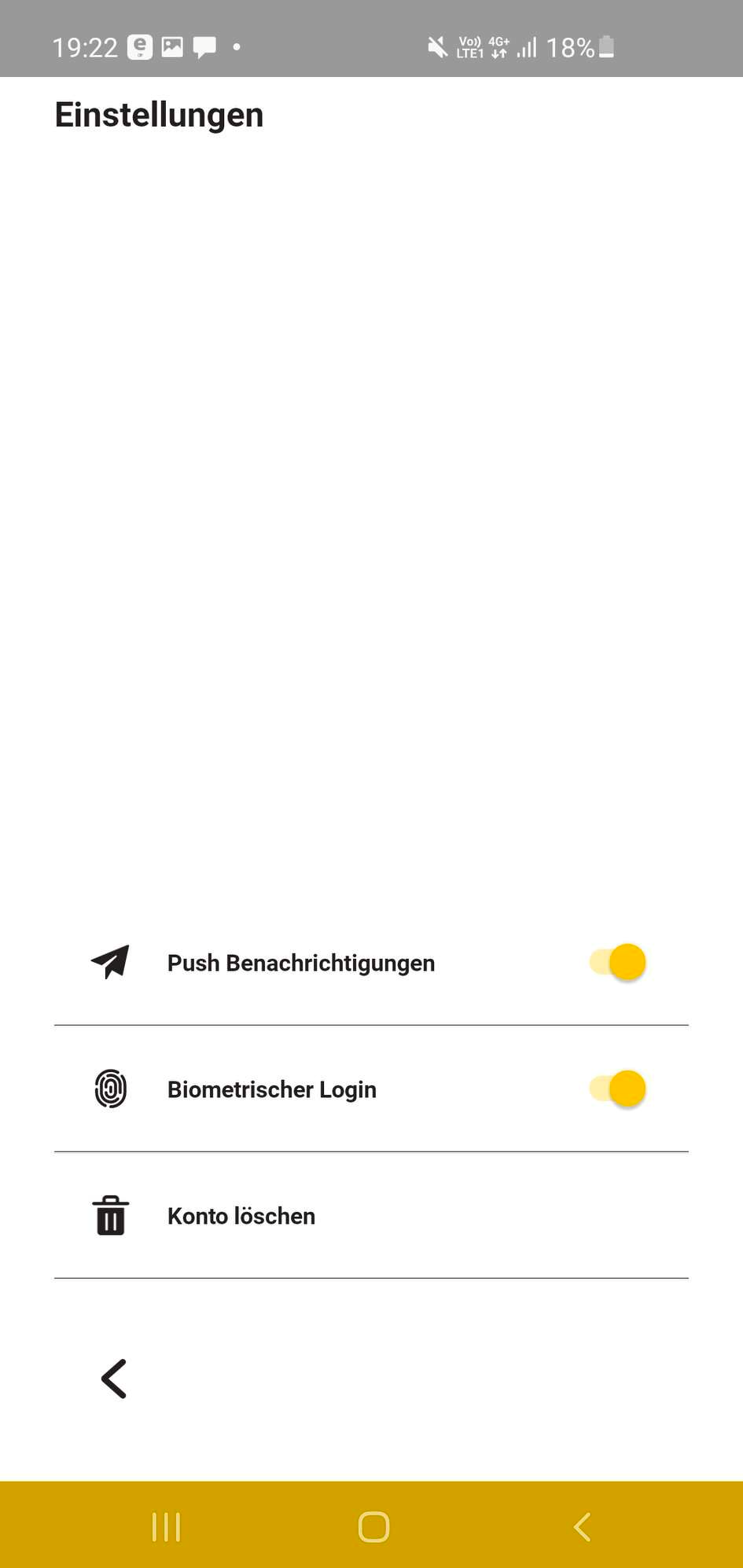Open recent apps from the navigation bar
Viewport: 743px width, 1568px height.
[x=166, y=1527]
